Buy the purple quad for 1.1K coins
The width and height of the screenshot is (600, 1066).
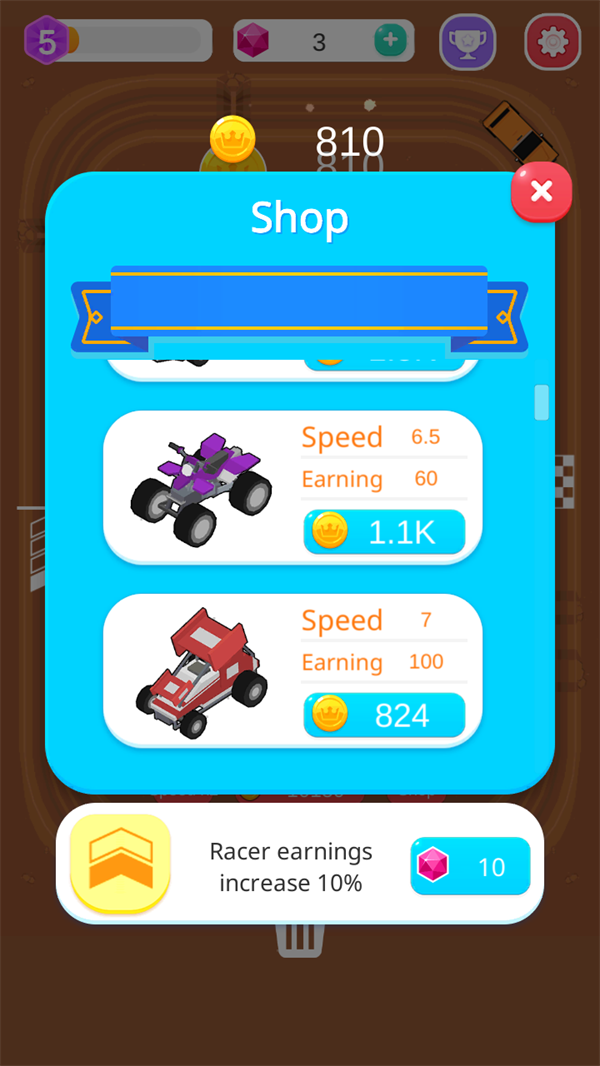(x=384, y=532)
